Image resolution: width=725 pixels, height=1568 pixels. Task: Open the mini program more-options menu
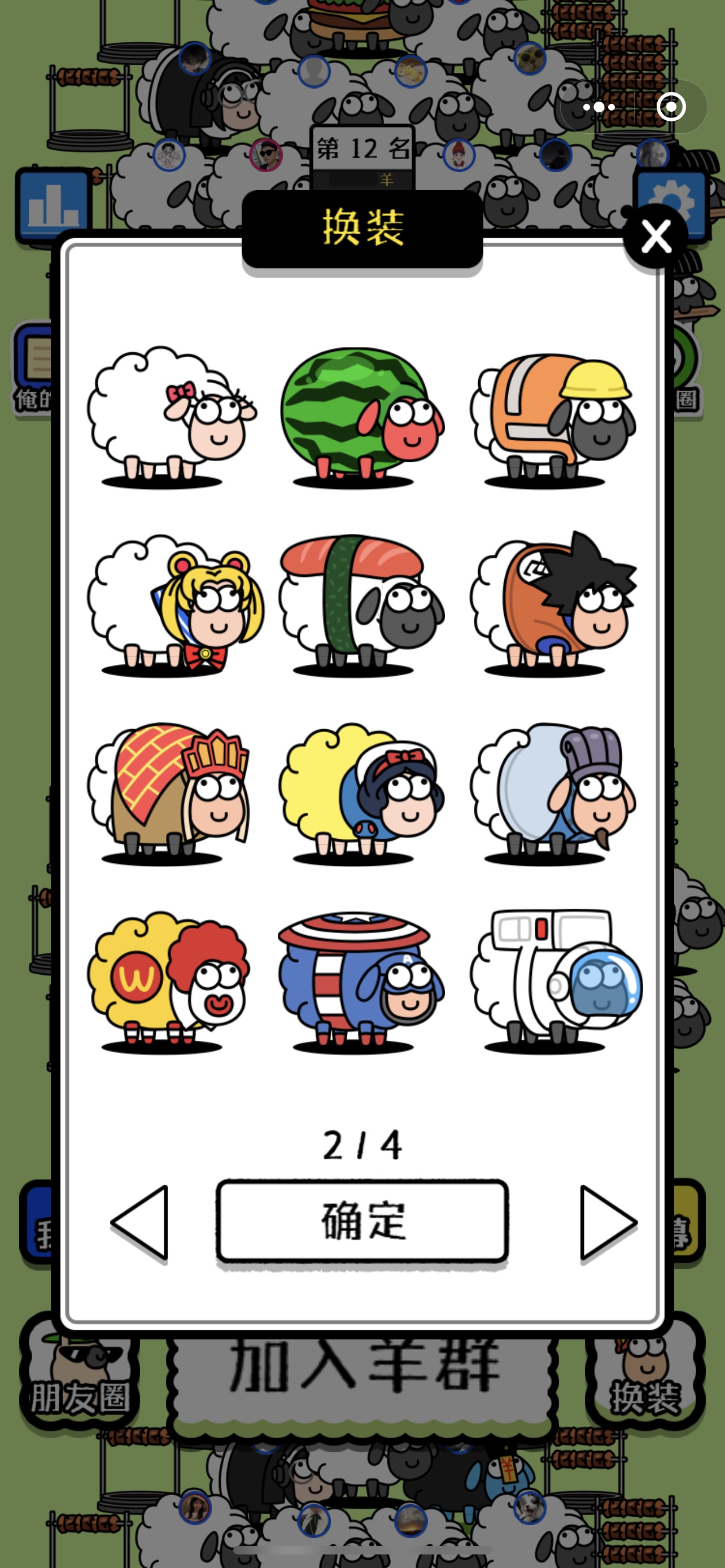tap(599, 107)
